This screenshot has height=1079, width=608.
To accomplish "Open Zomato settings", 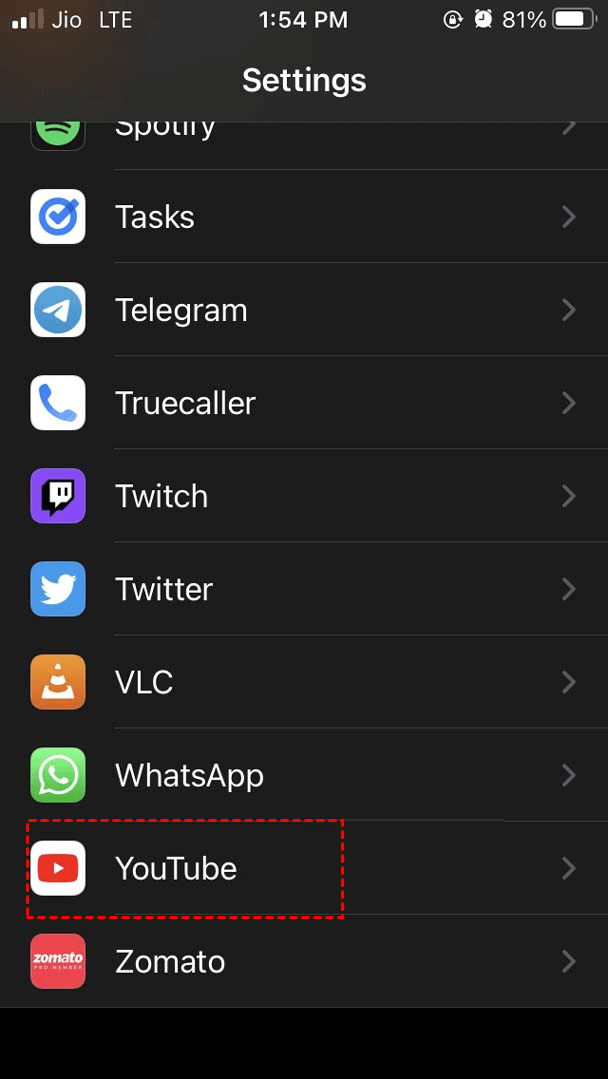I will pos(300,961).
